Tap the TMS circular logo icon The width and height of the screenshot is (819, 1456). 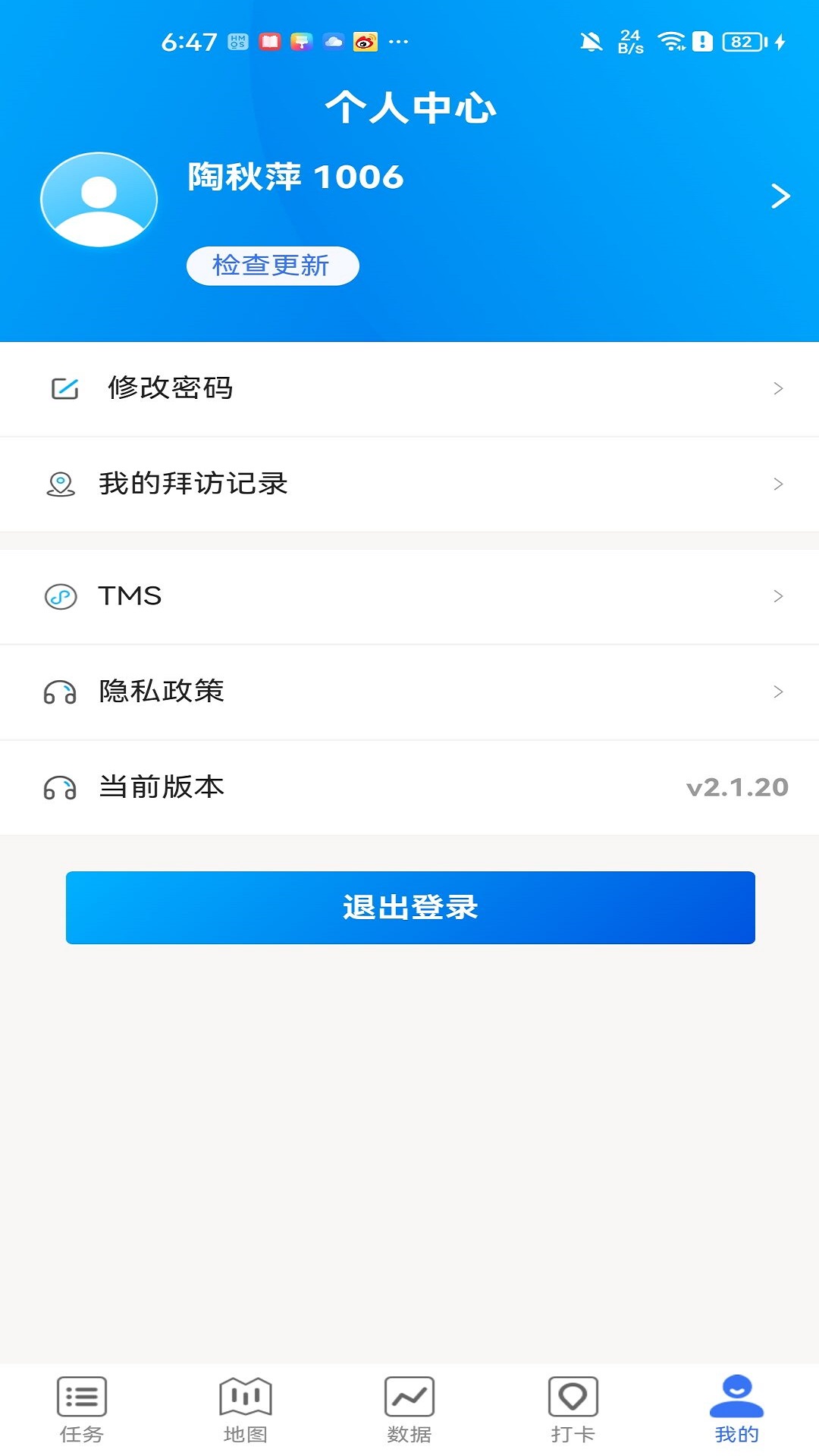pyautogui.click(x=61, y=596)
